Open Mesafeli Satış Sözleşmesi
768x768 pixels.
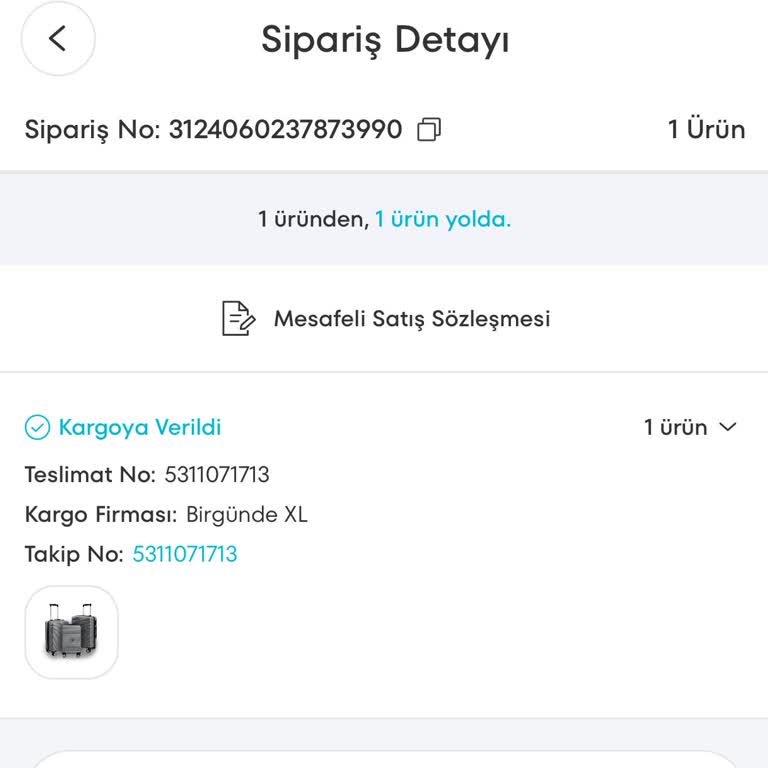click(x=385, y=319)
